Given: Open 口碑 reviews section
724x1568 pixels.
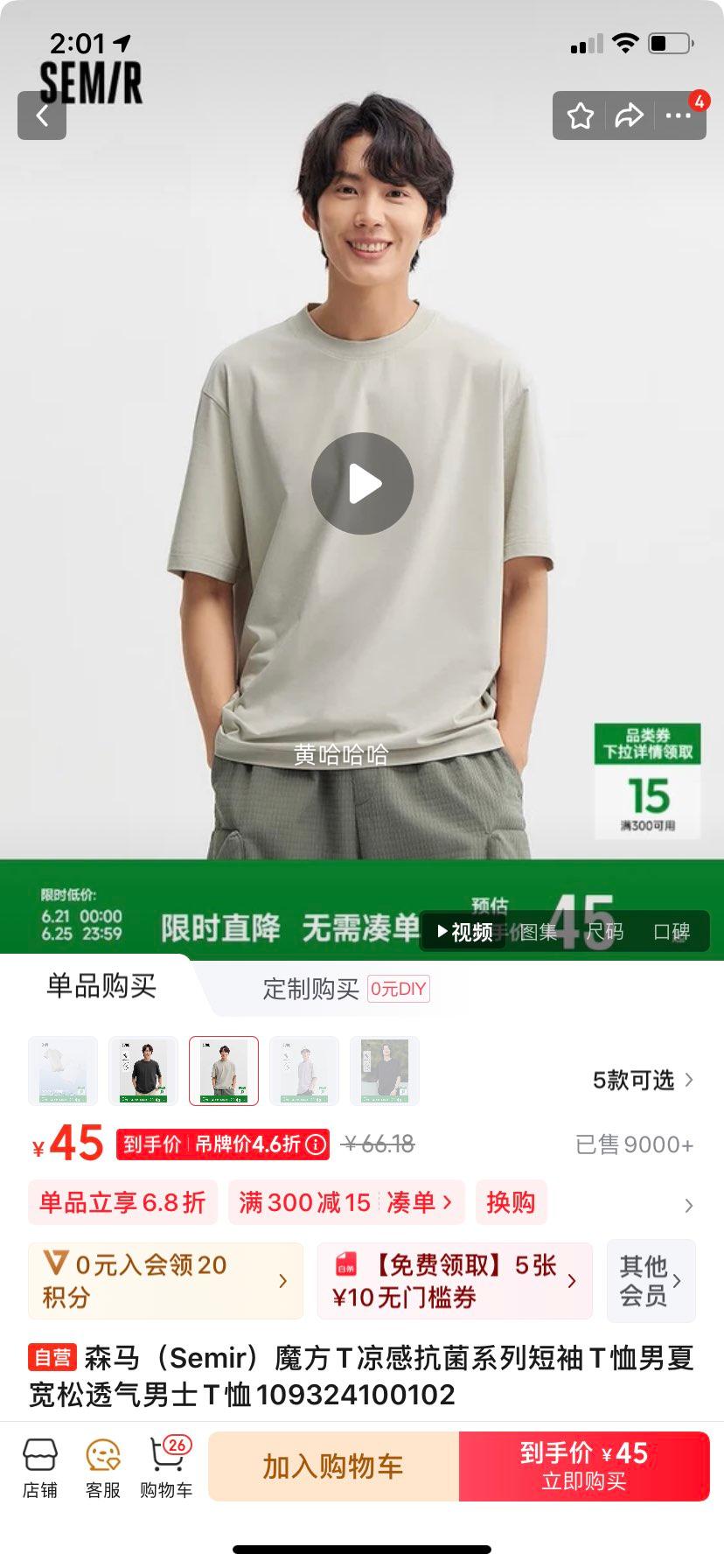Looking at the screenshot, I should point(672,932).
